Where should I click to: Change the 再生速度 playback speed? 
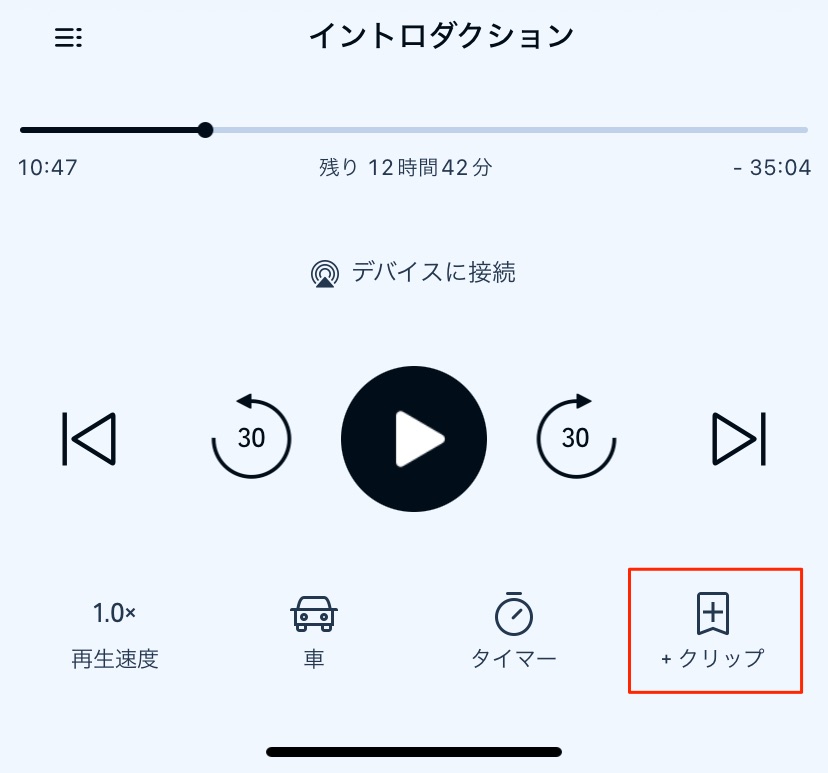(114, 633)
